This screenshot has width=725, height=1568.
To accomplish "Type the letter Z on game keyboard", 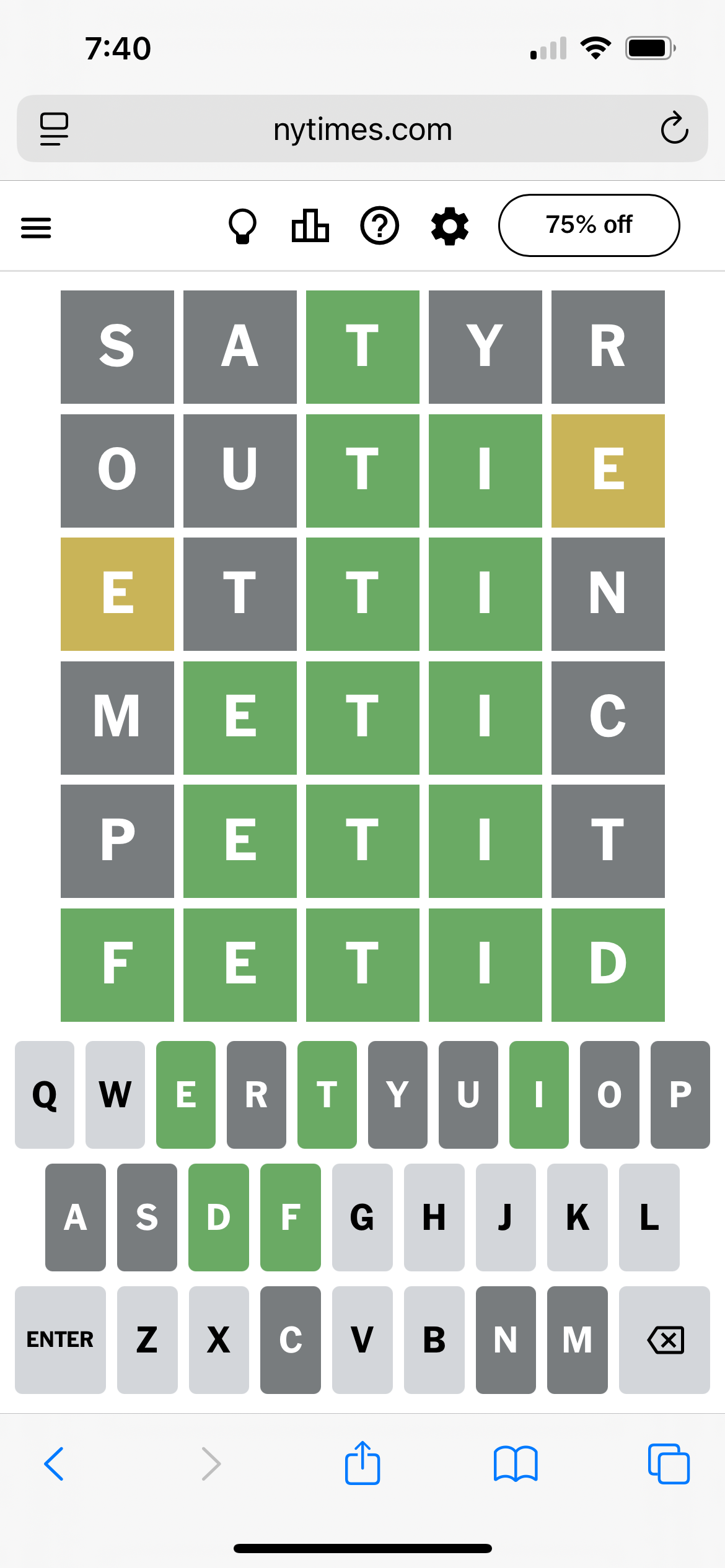I will tap(147, 1339).
